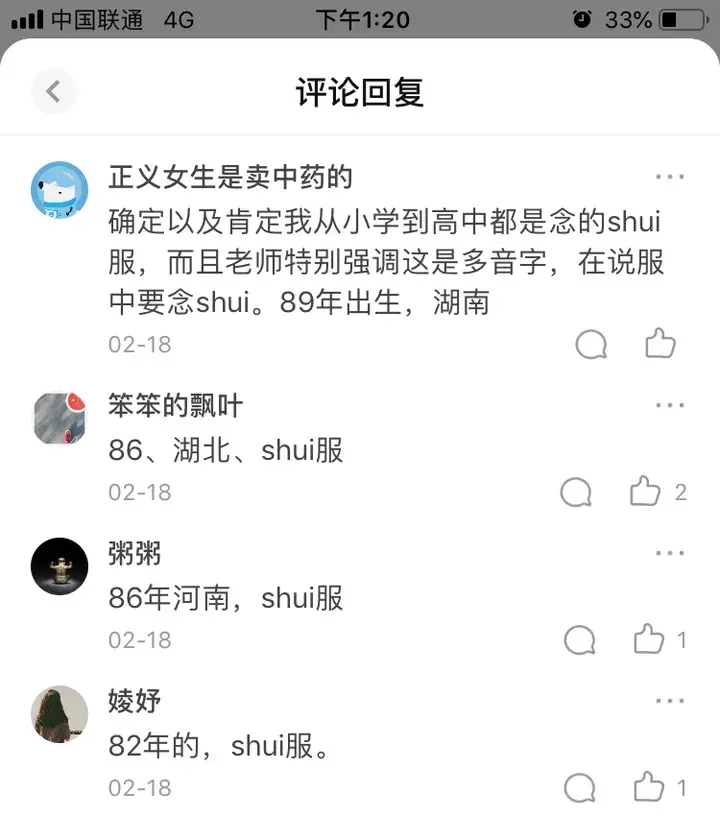Tap 粥粥's avatar
Image resolution: width=720 pixels, height=817 pixels.
(x=60, y=566)
